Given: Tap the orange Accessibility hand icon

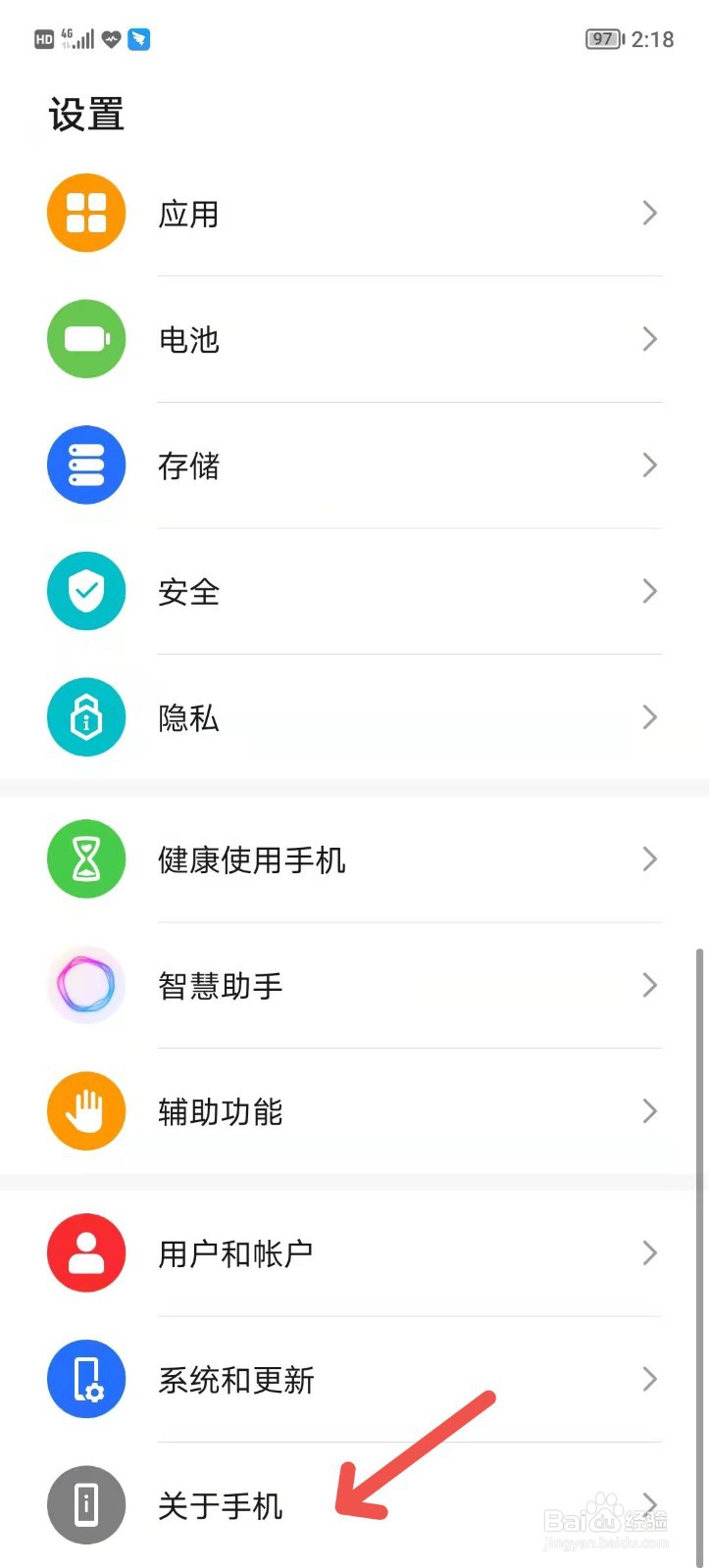Looking at the screenshot, I should [x=86, y=1111].
